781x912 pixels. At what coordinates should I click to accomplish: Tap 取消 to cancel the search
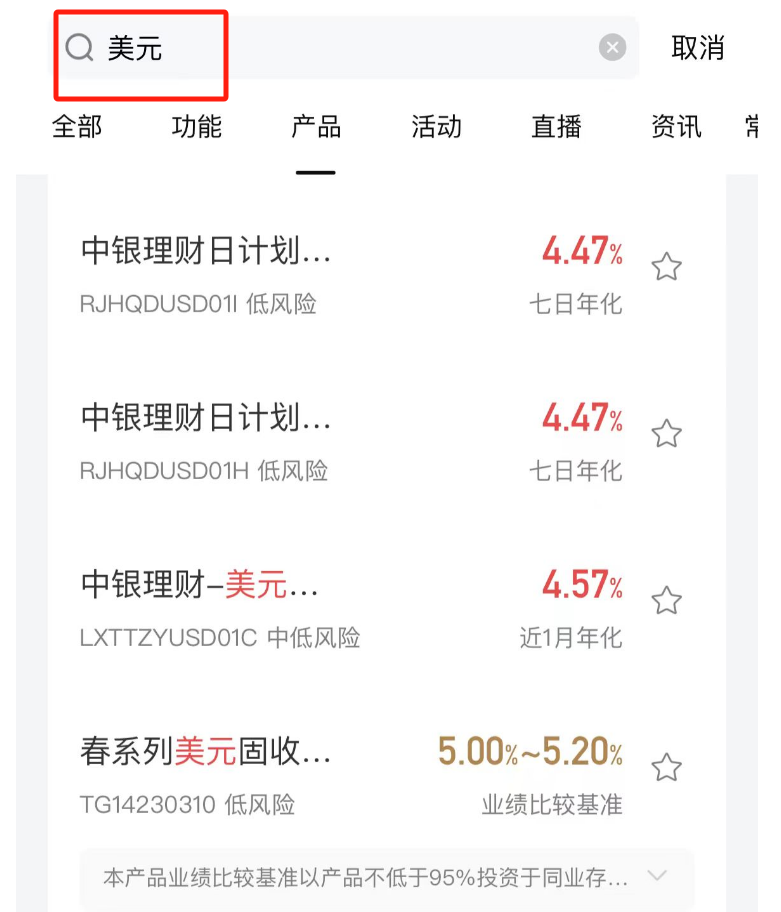click(x=698, y=47)
